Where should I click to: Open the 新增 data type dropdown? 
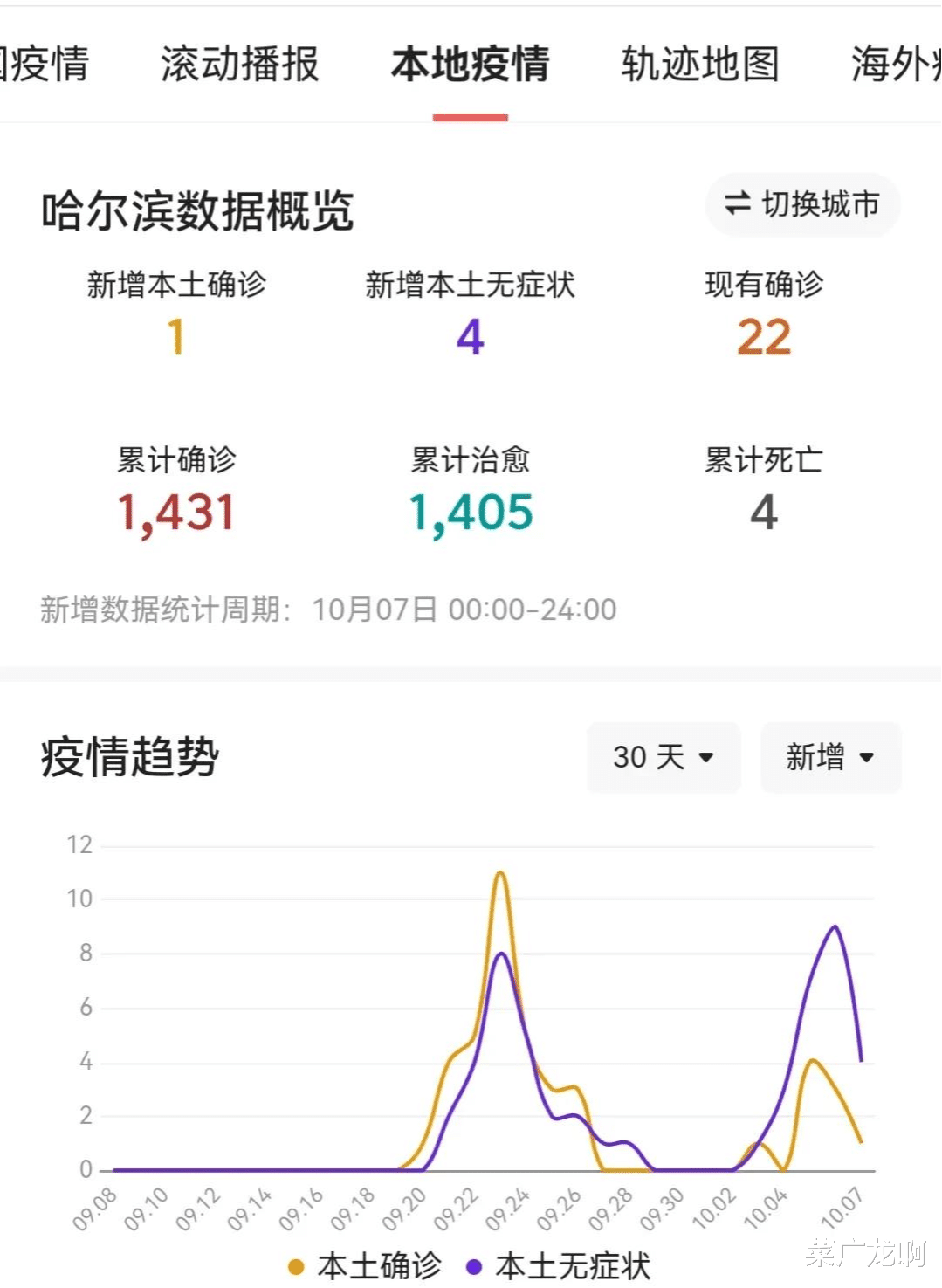(830, 757)
